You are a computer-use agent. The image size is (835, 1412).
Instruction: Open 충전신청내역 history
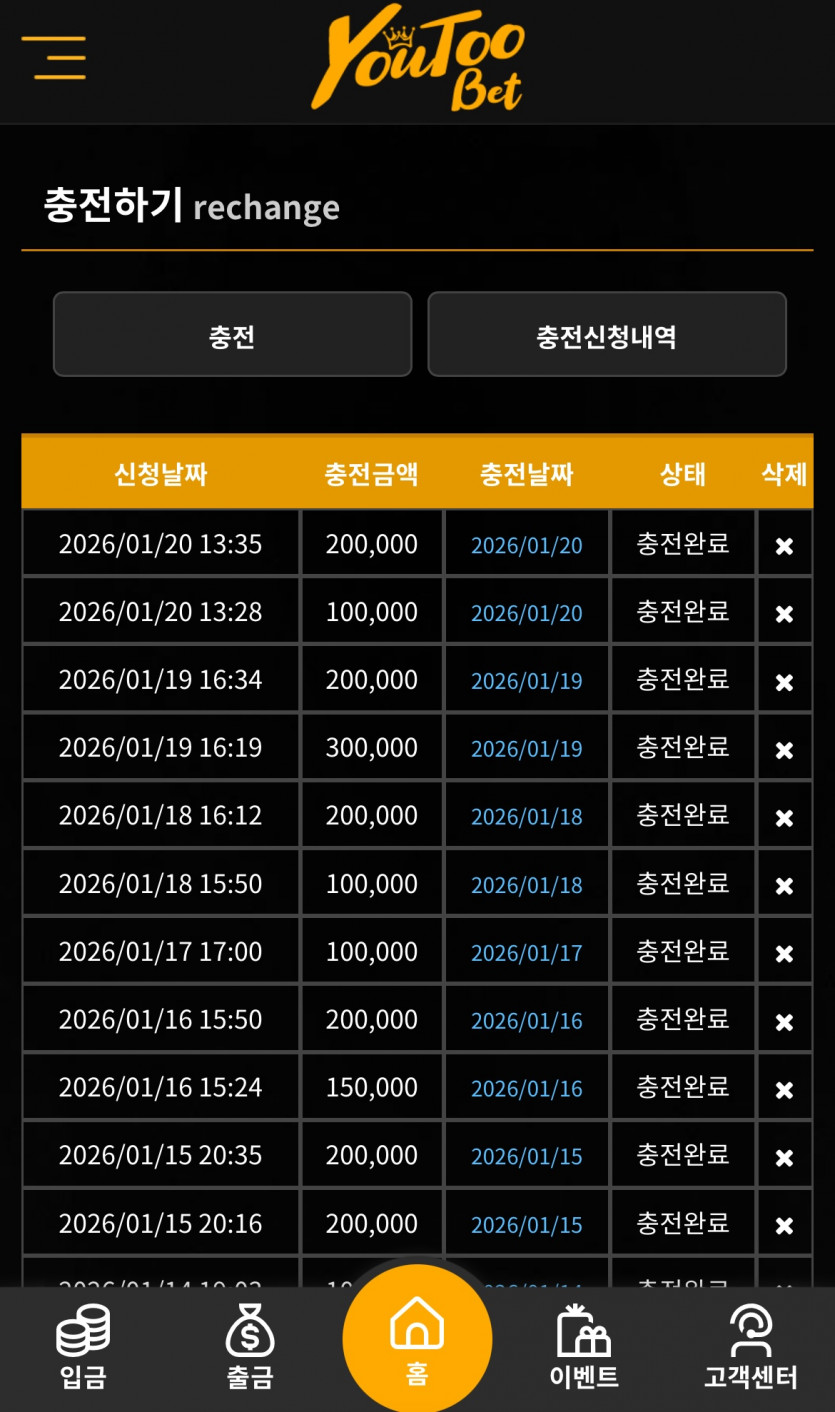pos(607,334)
